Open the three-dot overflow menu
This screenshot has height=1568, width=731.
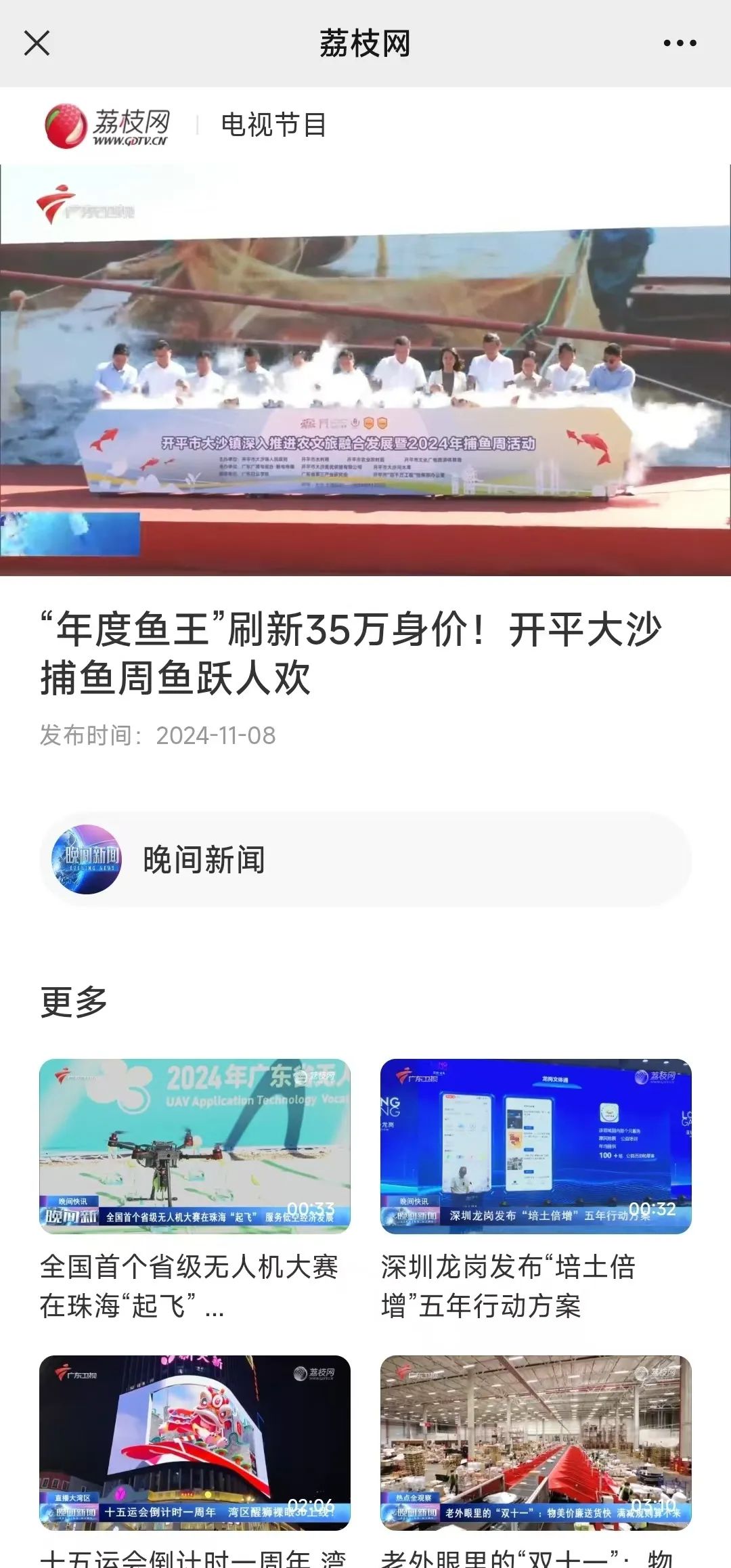tap(680, 43)
